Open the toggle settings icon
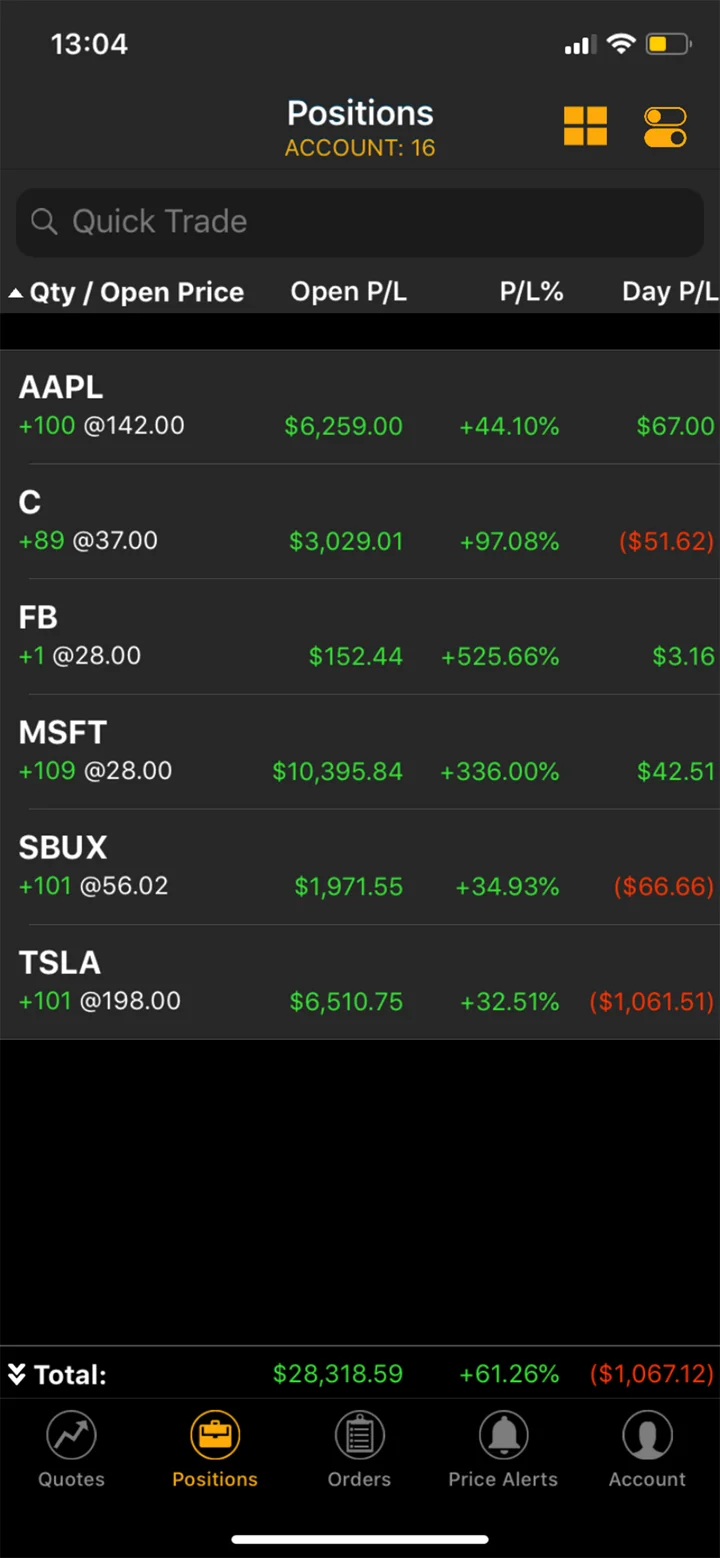720x1558 pixels. pyautogui.click(x=665, y=127)
